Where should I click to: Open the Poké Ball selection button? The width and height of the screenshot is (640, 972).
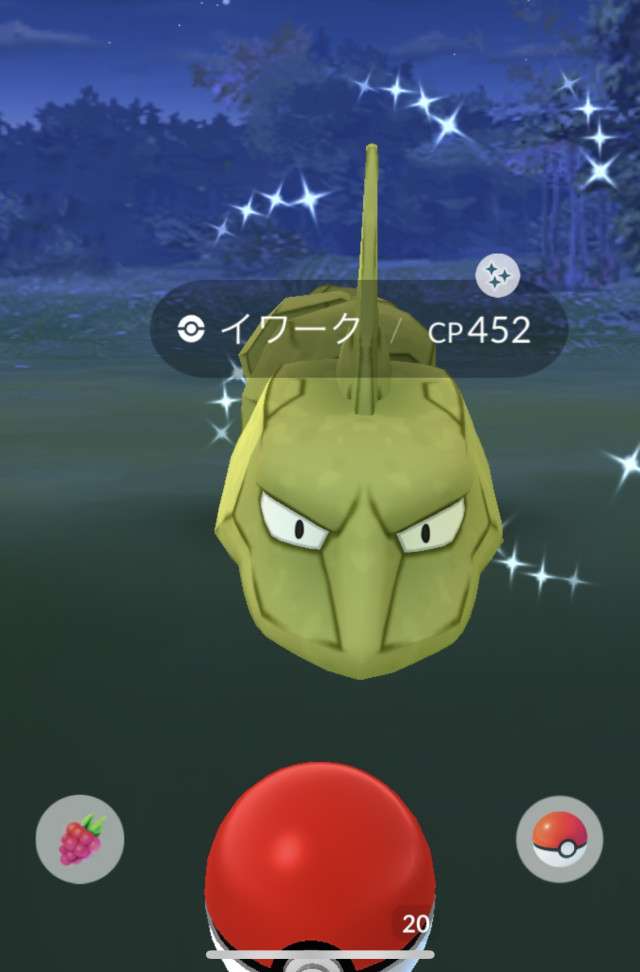[559, 838]
